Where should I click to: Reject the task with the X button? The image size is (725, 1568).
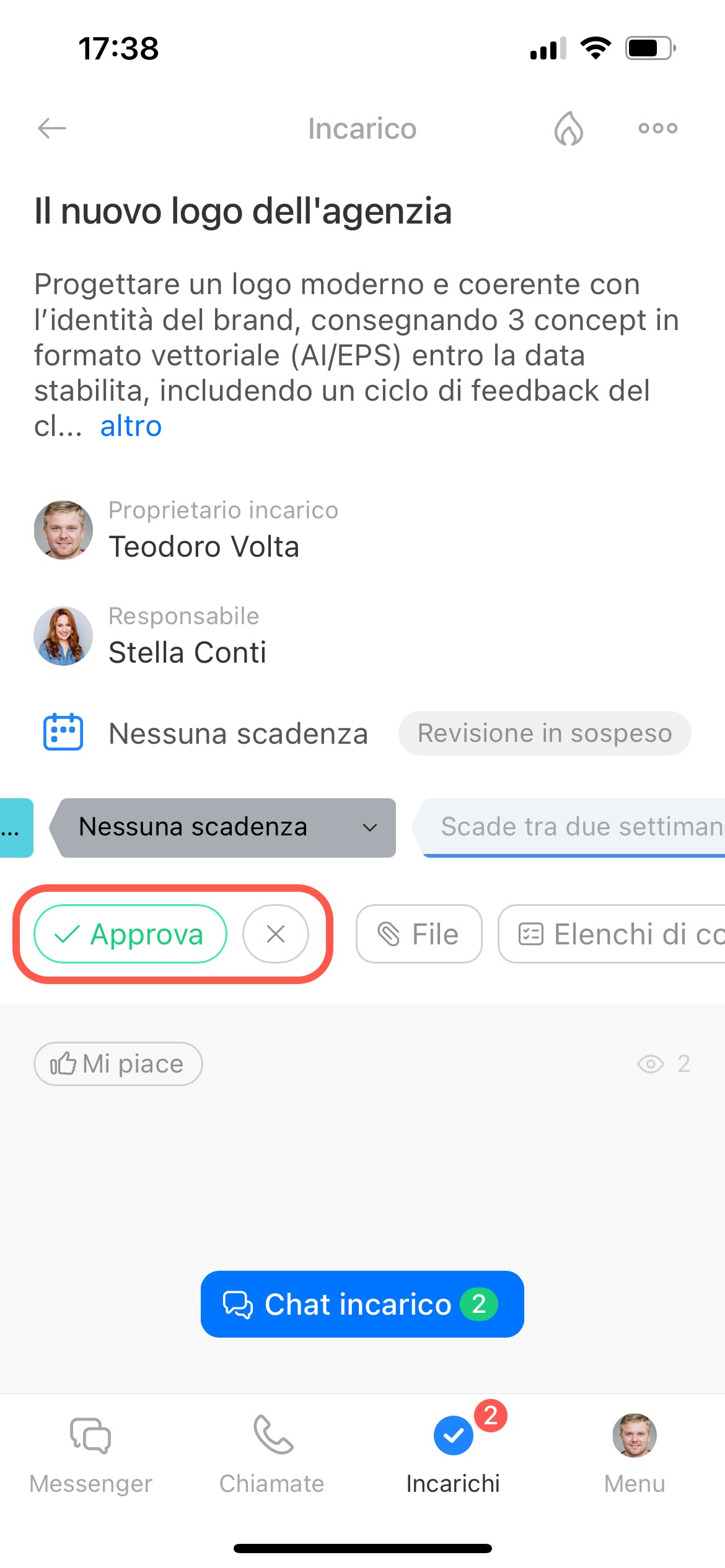pos(276,934)
